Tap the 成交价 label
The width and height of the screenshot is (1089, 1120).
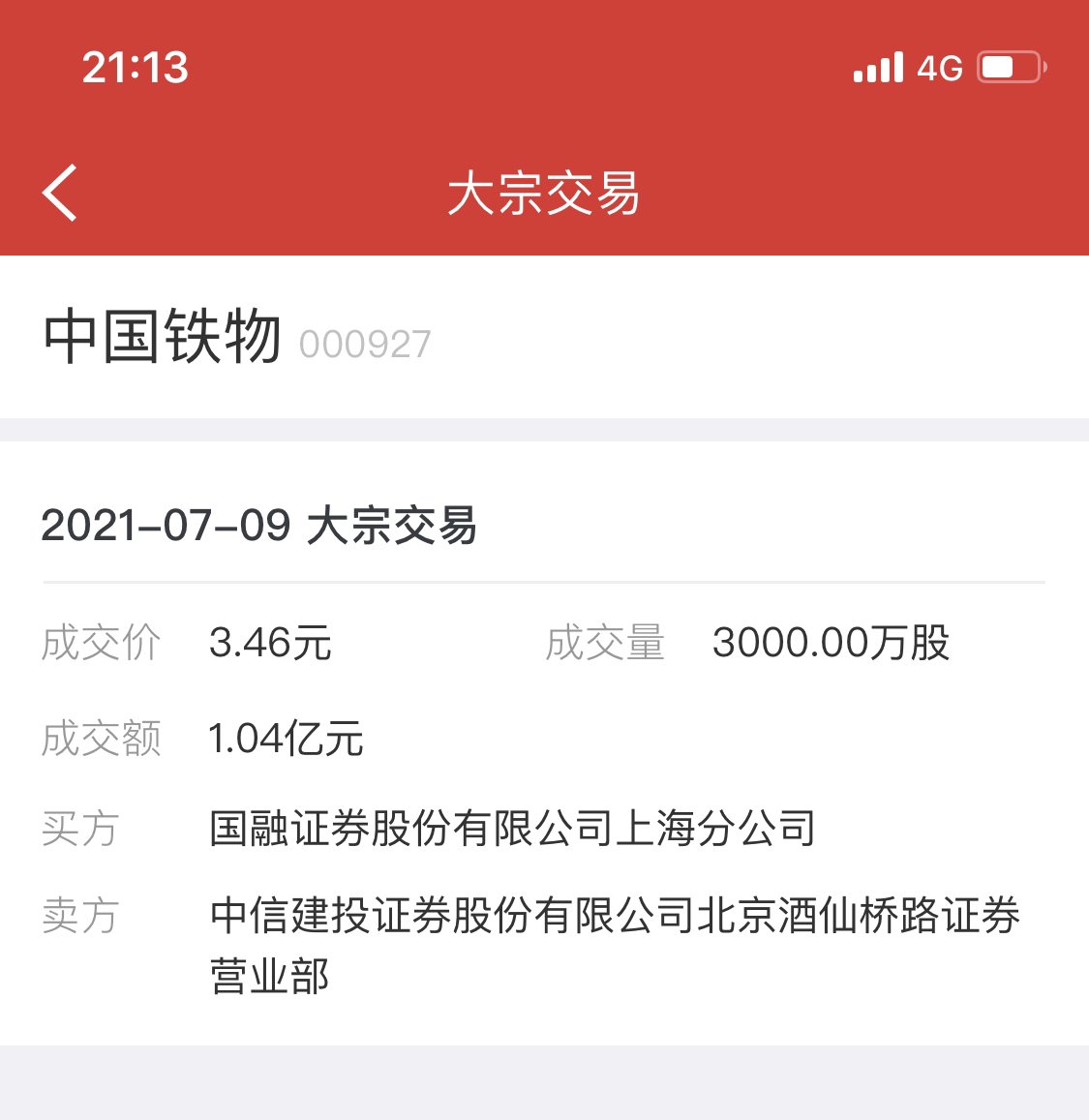tap(102, 643)
